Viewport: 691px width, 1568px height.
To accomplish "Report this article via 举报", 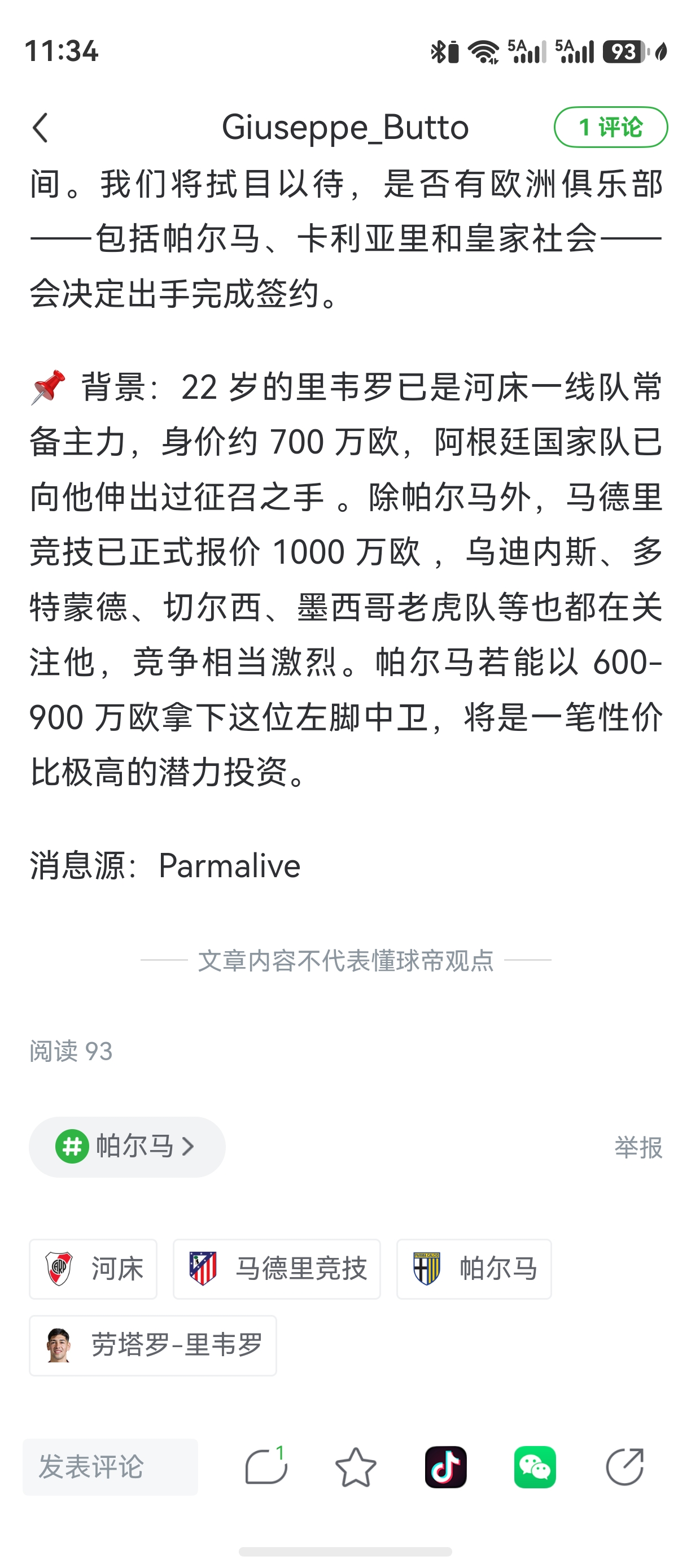I will (638, 1147).
